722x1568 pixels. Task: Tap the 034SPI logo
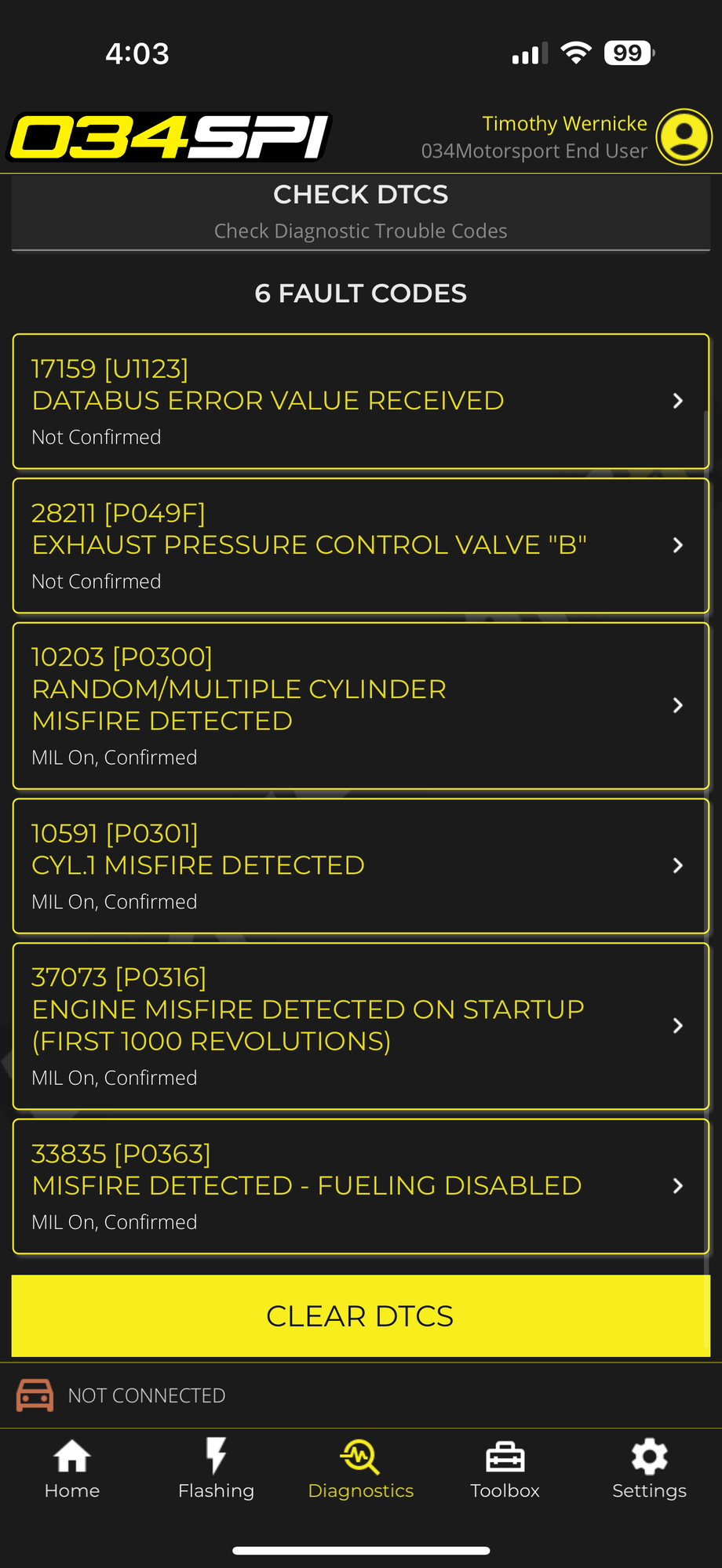167,136
